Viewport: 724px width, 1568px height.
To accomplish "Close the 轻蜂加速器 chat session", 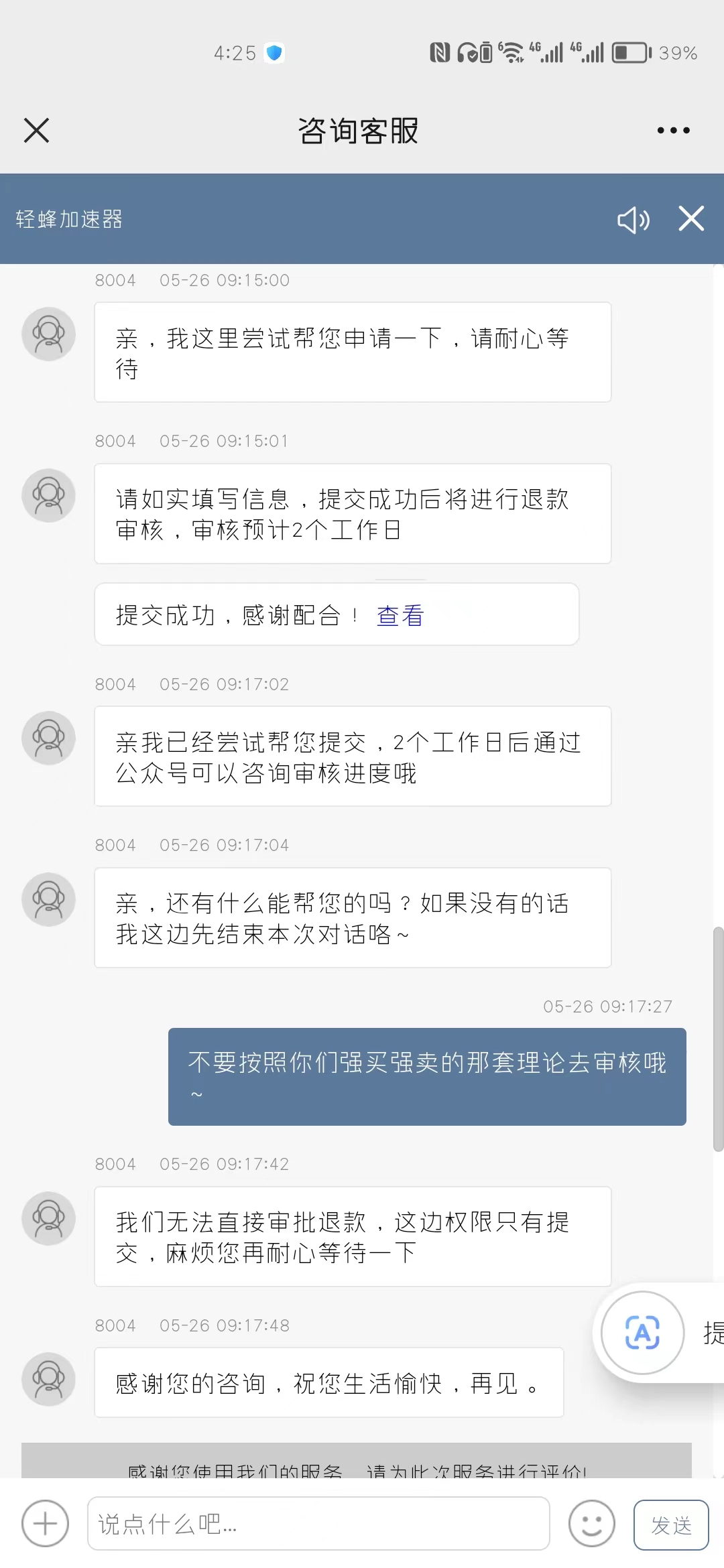I will click(691, 218).
